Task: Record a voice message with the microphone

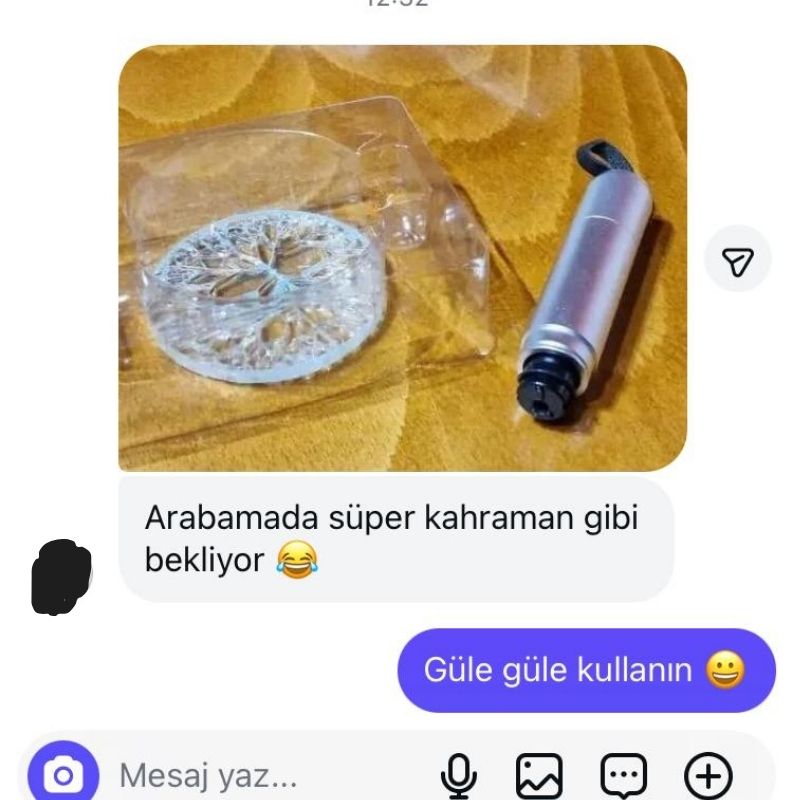Action: tap(459, 776)
